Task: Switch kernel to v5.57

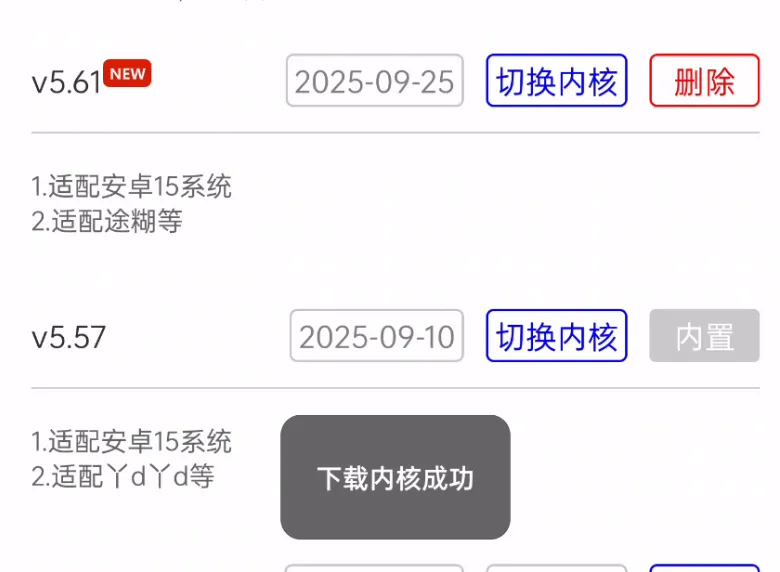Action: tap(556, 337)
